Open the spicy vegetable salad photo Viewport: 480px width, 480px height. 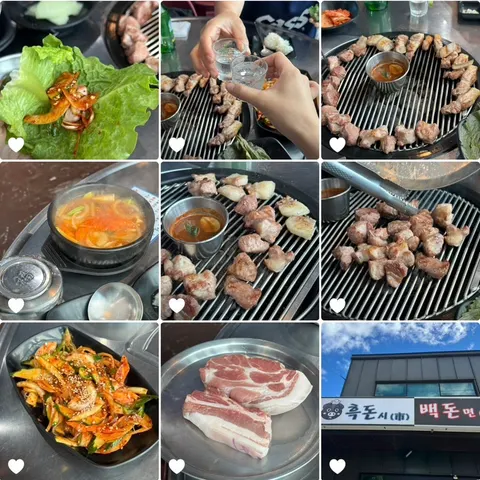tap(79, 401)
